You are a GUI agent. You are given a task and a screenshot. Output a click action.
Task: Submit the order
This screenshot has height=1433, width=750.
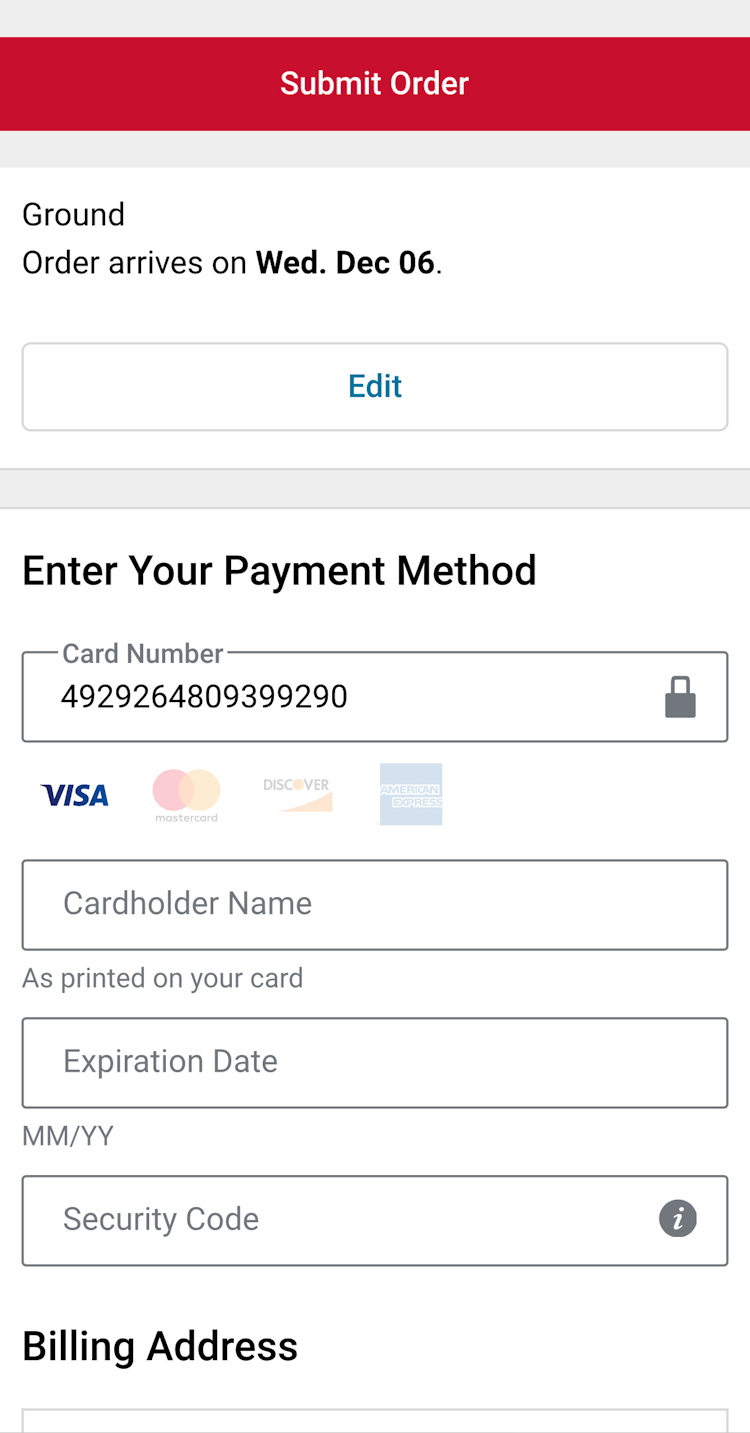click(374, 84)
